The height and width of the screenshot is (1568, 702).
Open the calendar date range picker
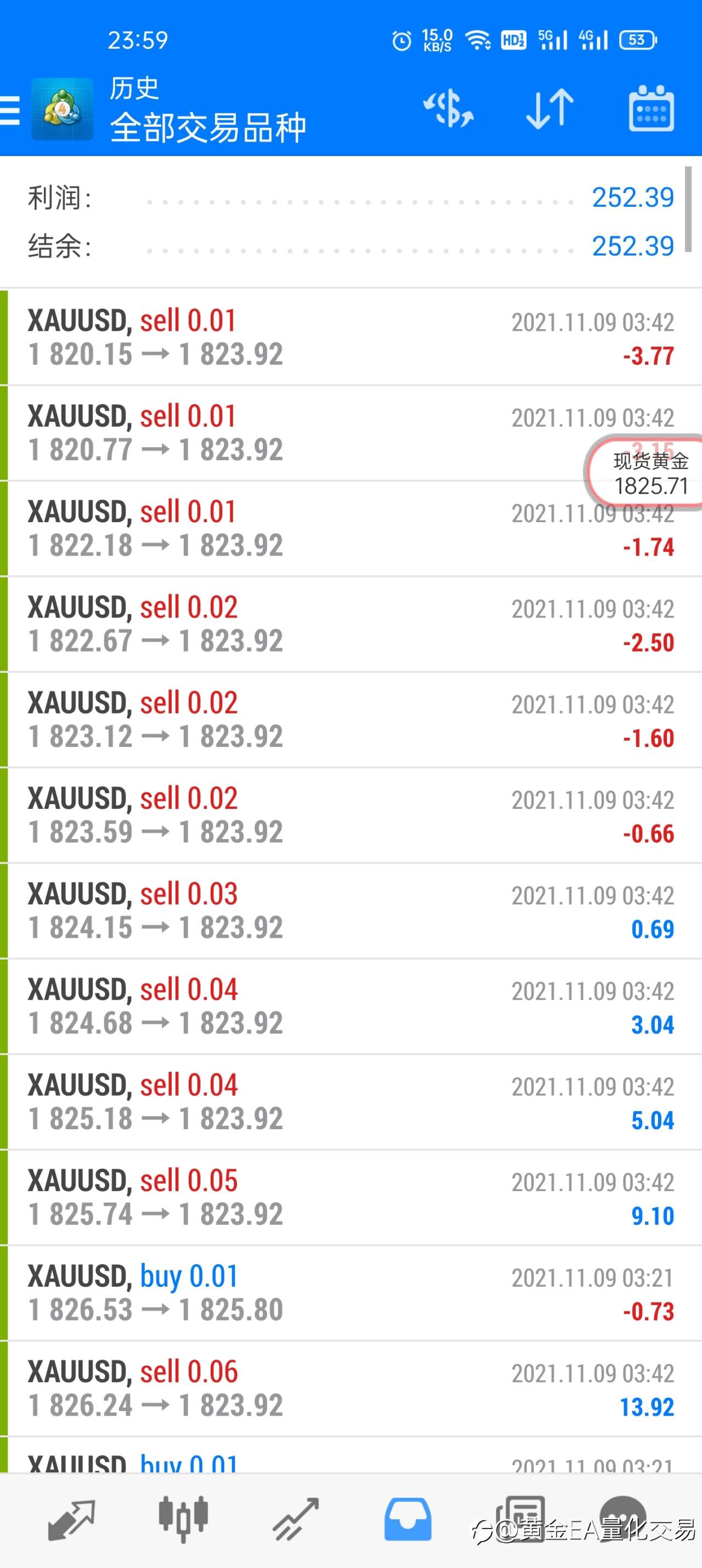point(651,109)
